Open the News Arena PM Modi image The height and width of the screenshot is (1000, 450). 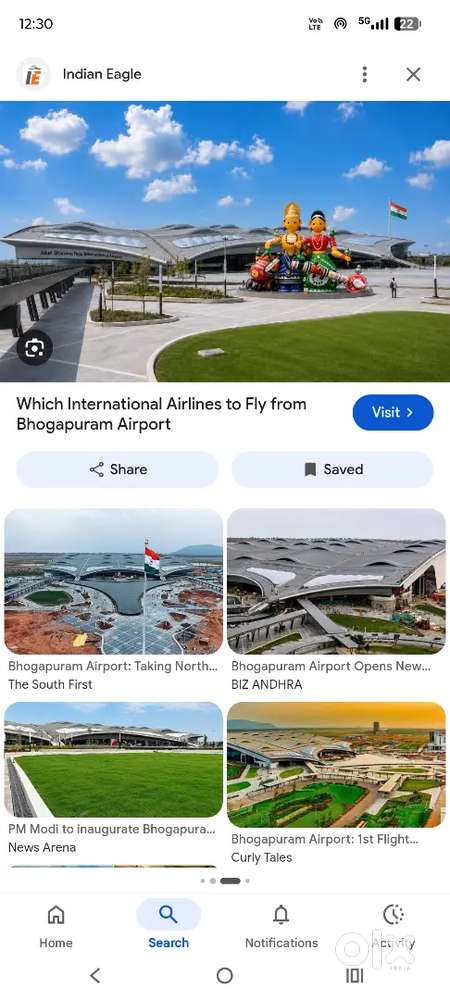pos(113,760)
